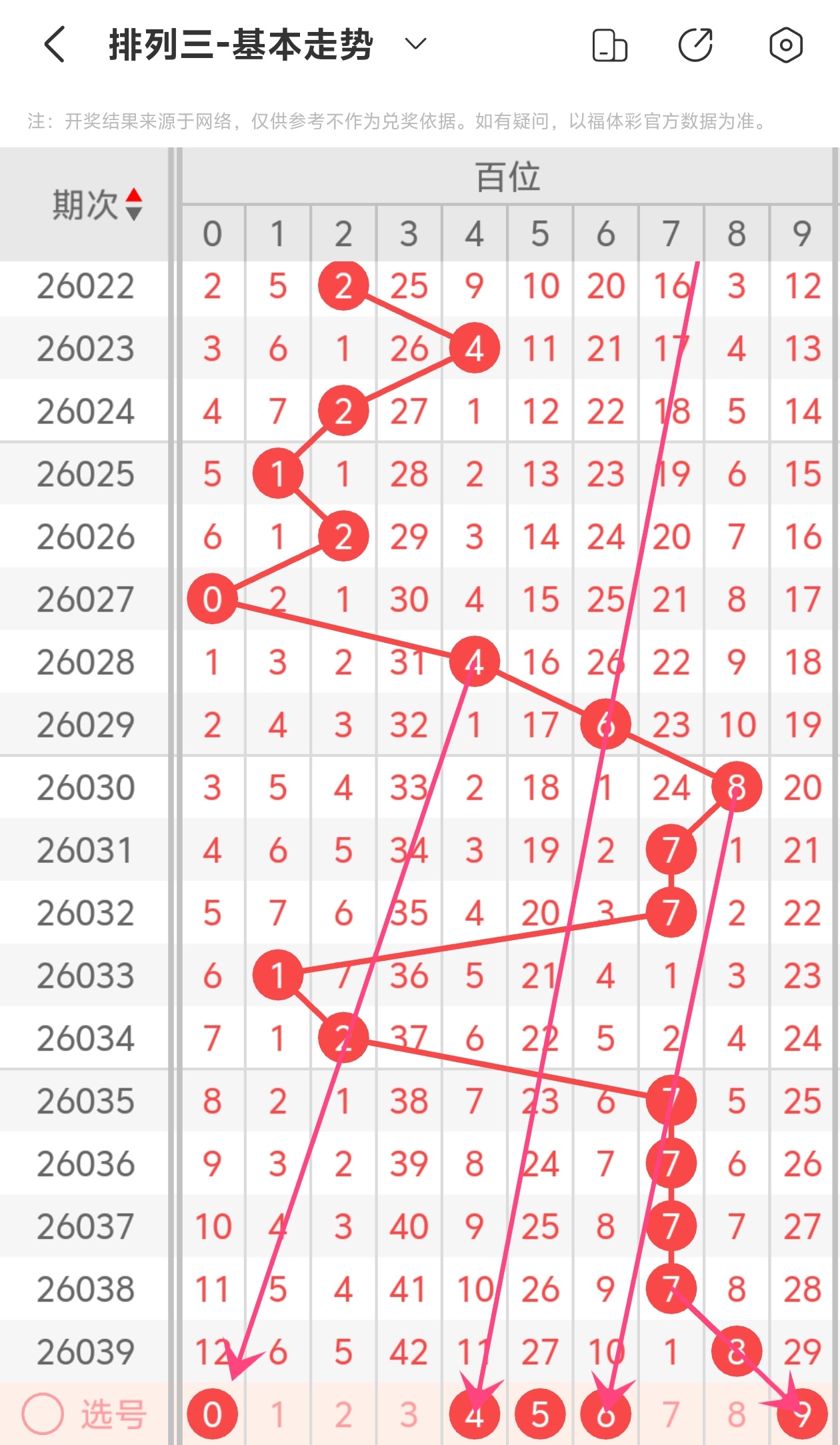Image resolution: width=840 pixels, height=1445 pixels.
Task: Go back using the top-left arrow
Action: point(55,45)
